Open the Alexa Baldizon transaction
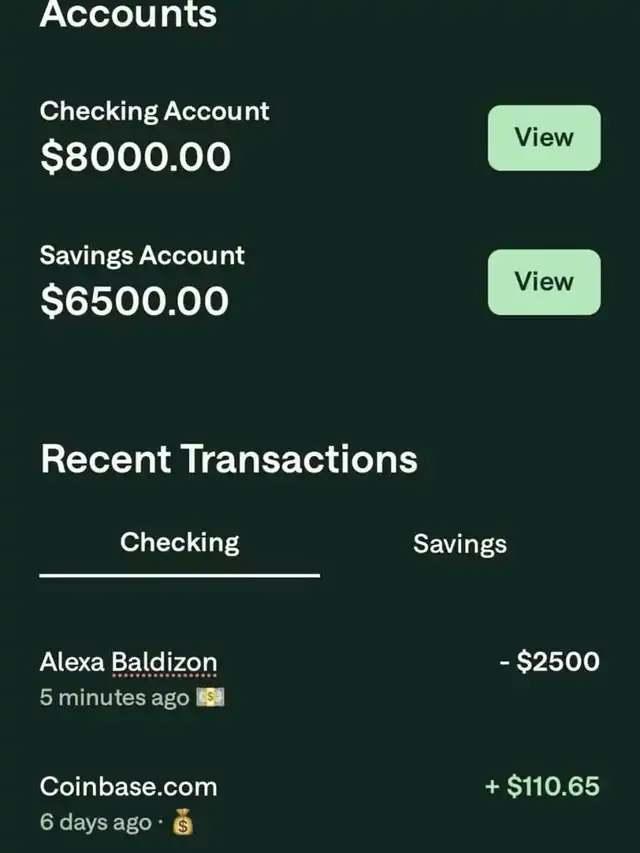 click(x=128, y=662)
